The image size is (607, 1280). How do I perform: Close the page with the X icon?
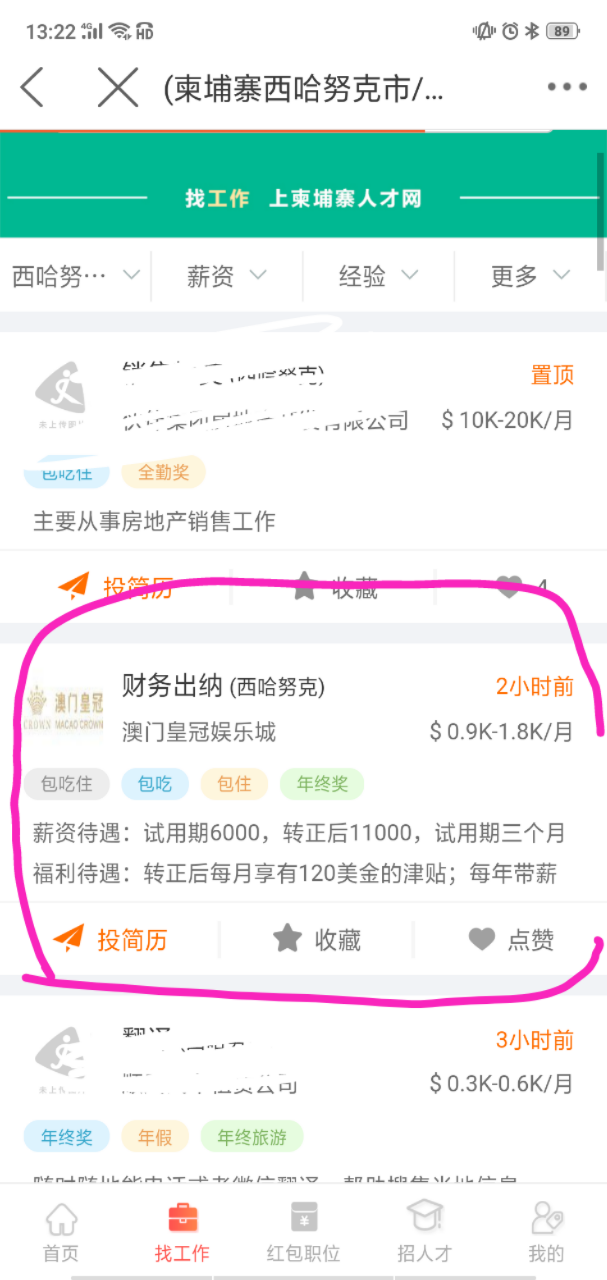pyautogui.click(x=117, y=88)
